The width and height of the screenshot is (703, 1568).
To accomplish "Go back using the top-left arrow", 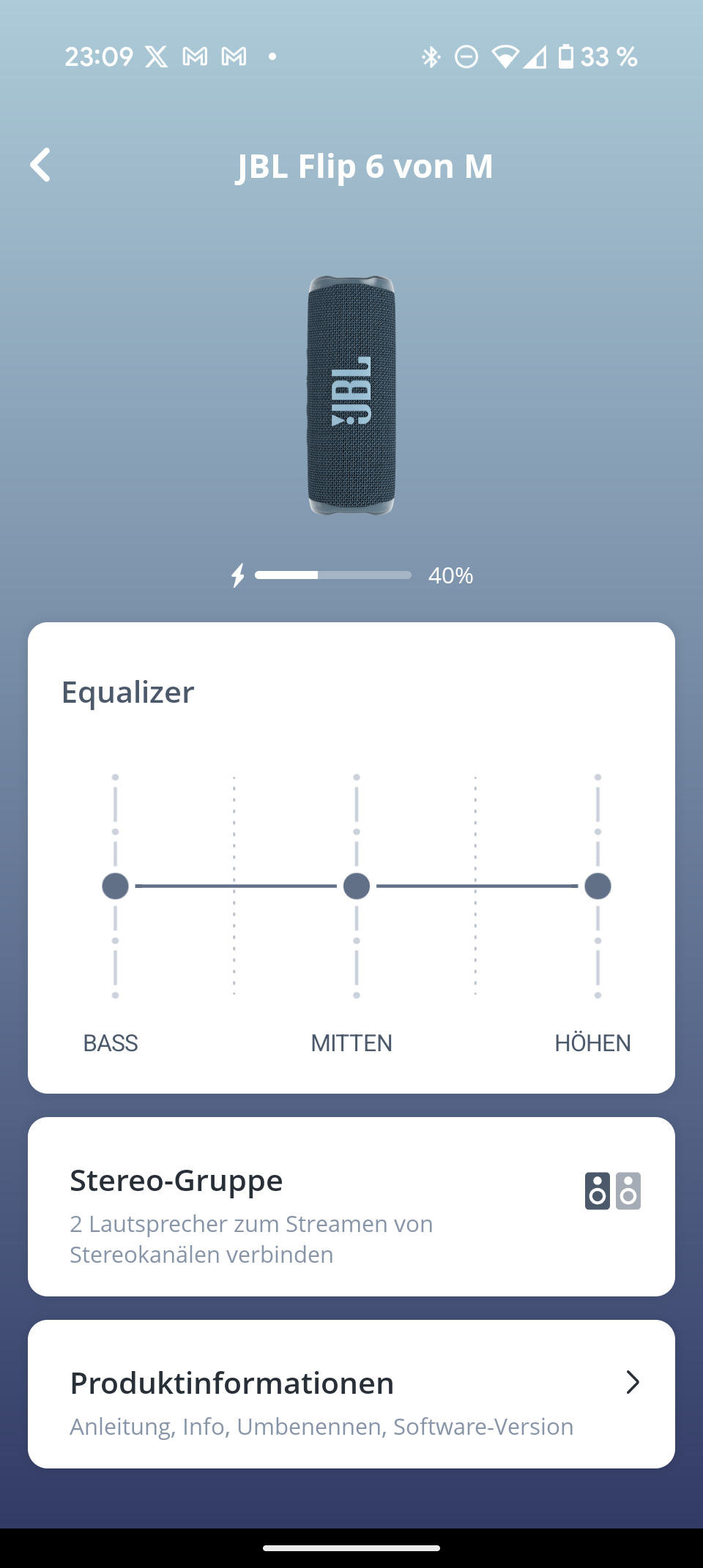I will click(40, 165).
